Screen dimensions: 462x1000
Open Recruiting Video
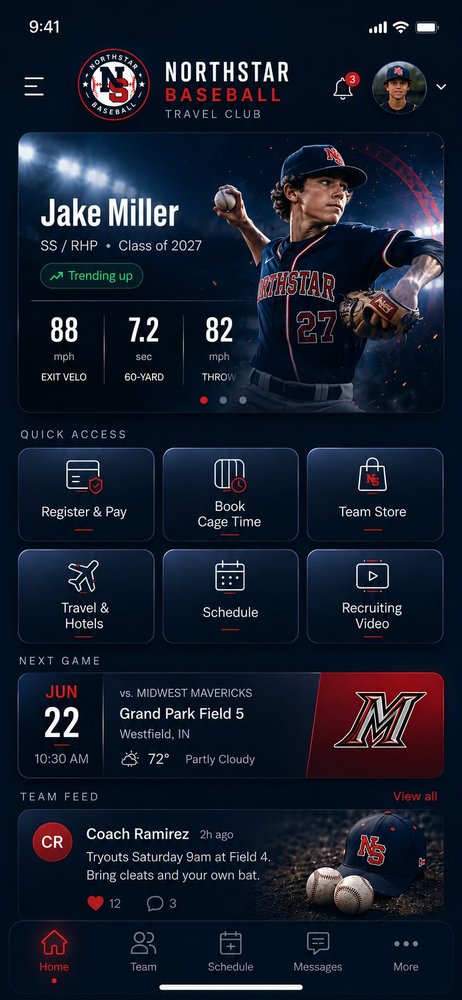(375, 596)
